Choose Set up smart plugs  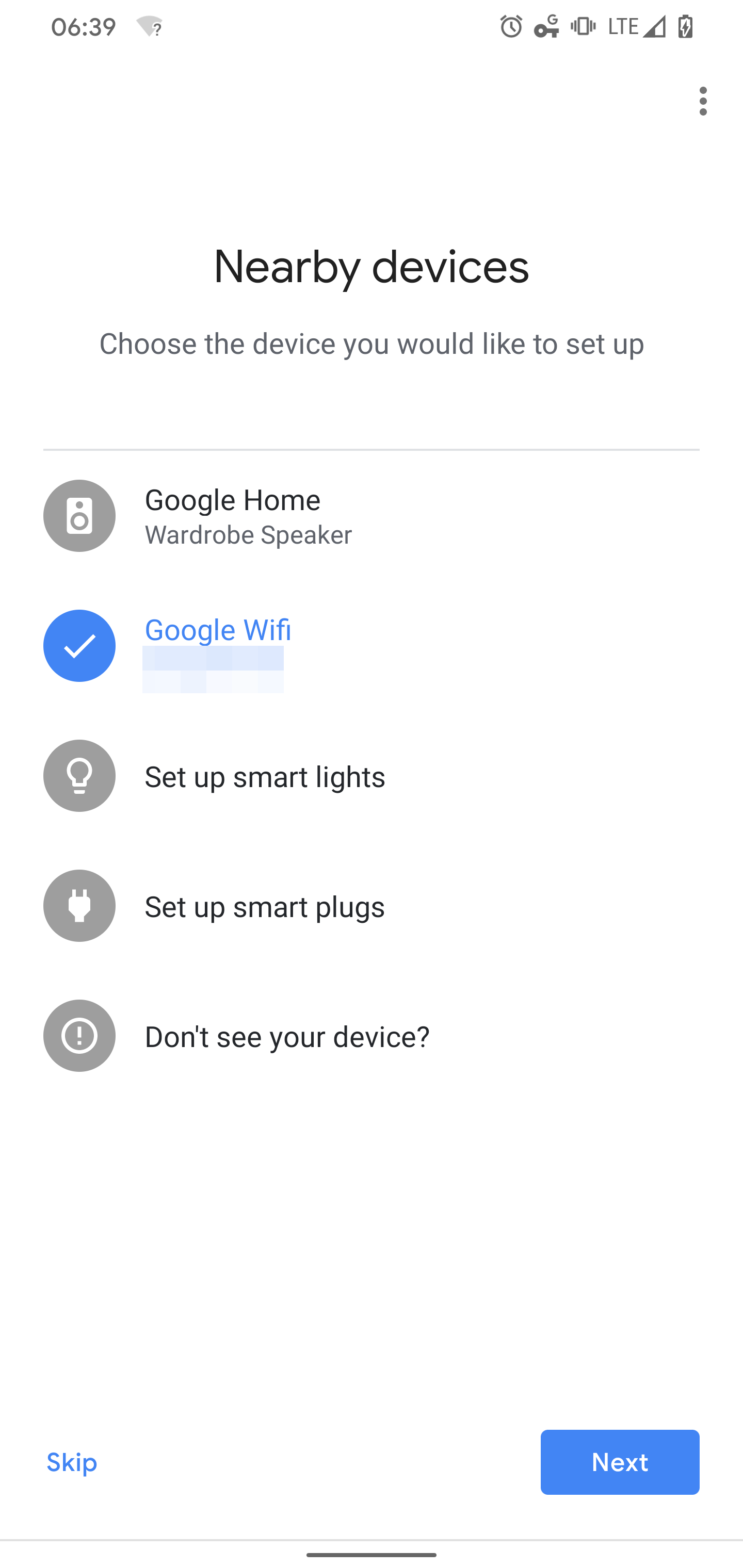pyautogui.click(x=264, y=906)
